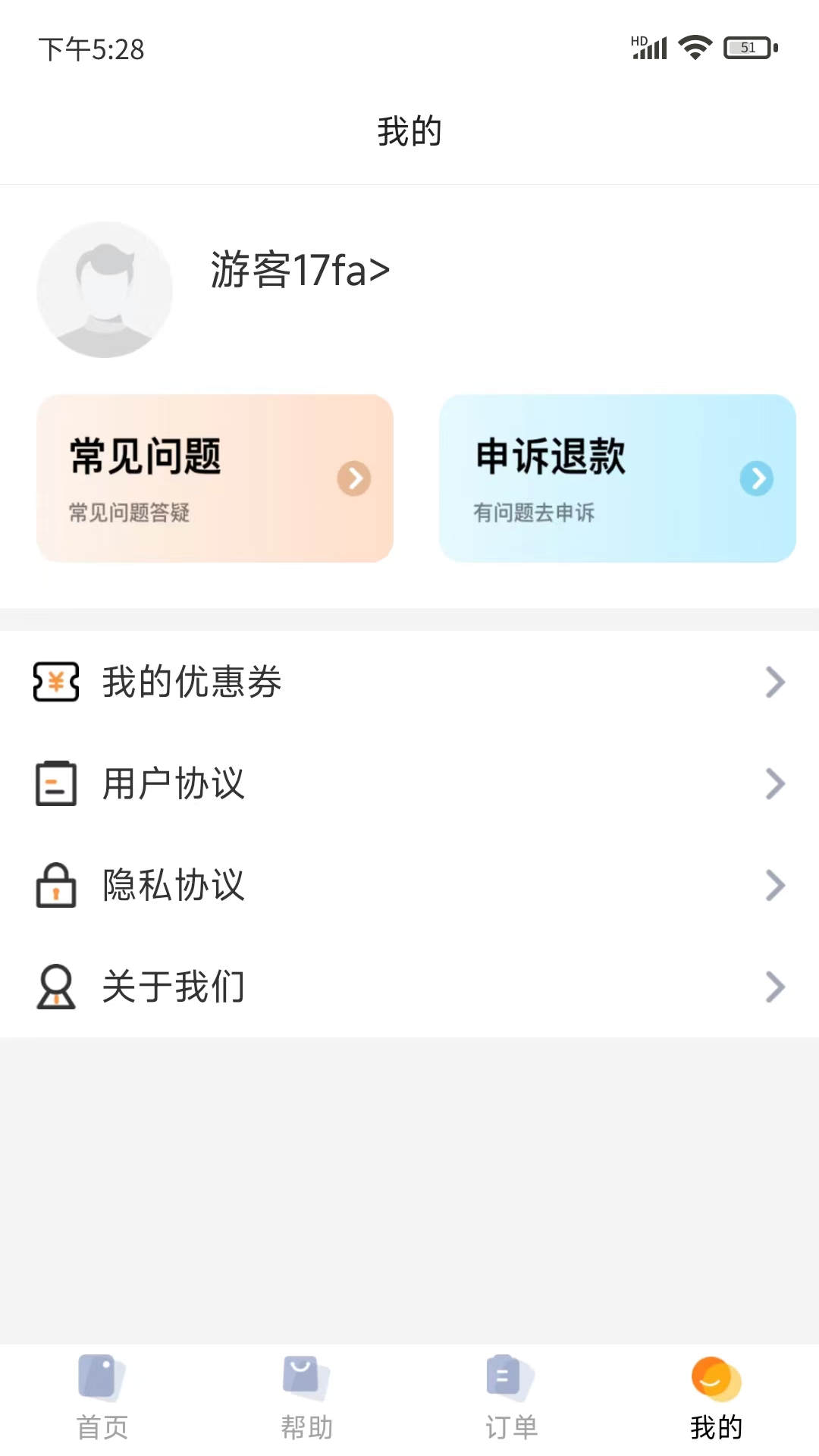Click the 隐私协议 lock icon

pos(54,885)
